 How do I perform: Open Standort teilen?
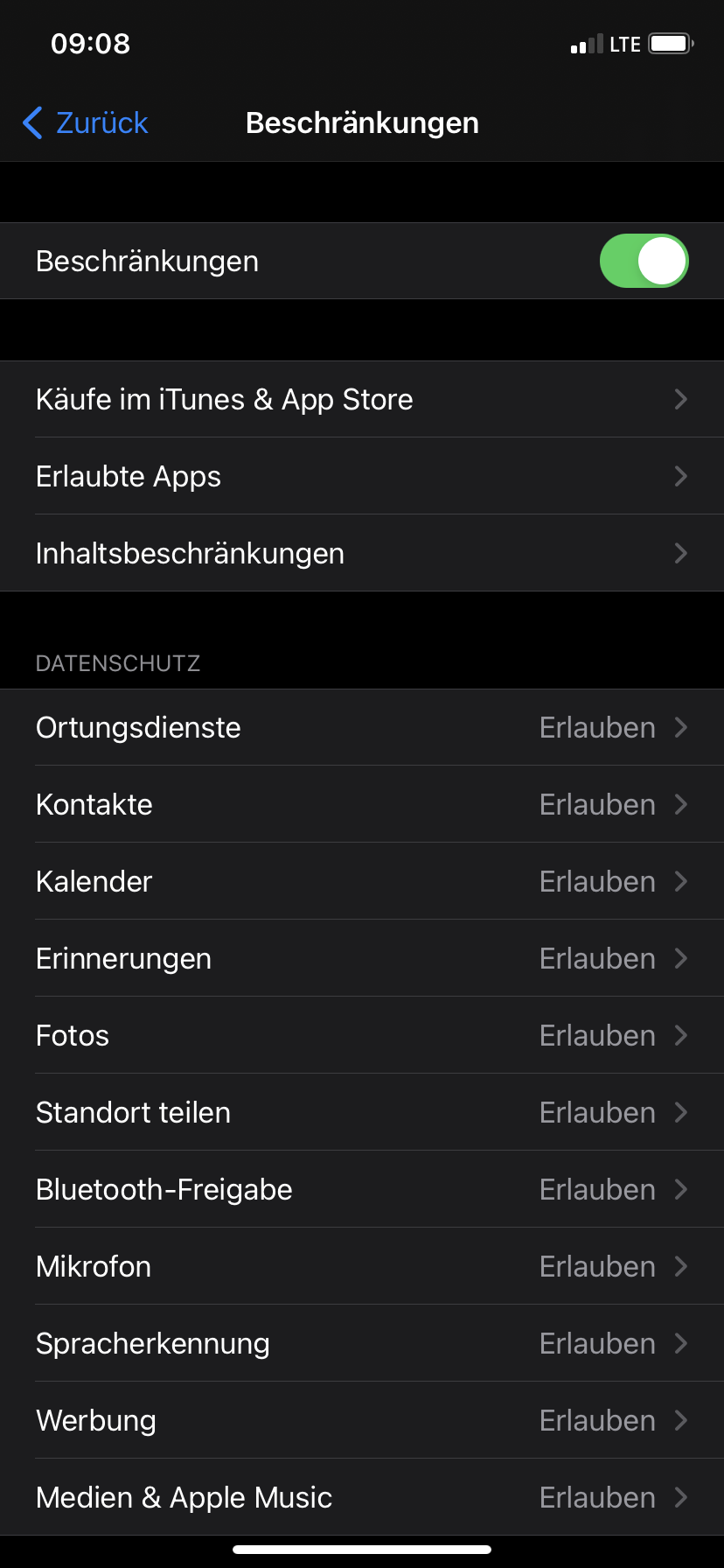(361, 1113)
